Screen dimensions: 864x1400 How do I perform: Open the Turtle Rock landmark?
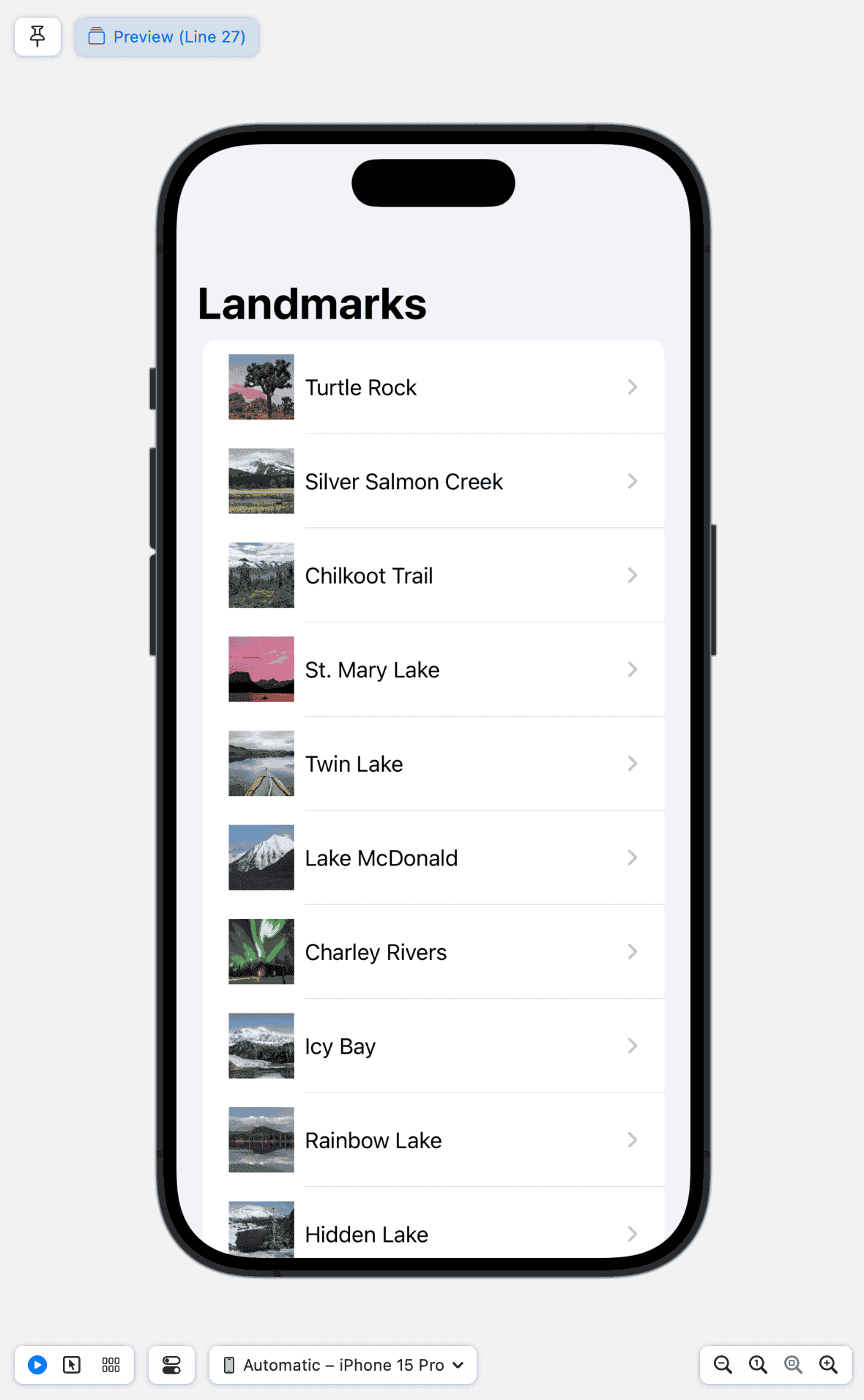[x=433, y=387]
